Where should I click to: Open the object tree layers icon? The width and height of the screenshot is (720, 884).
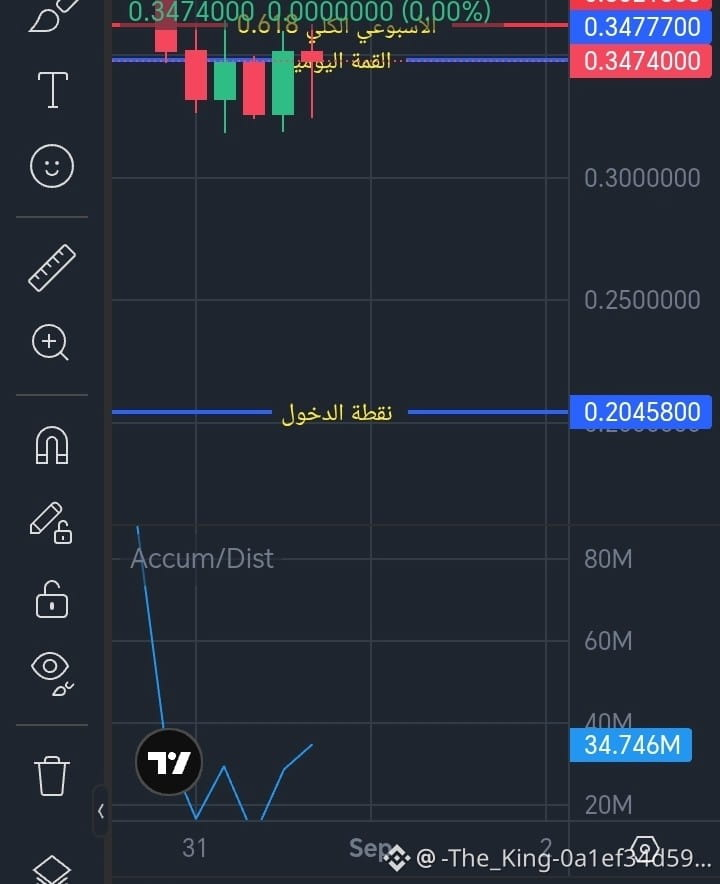click(x=52, y=870)
